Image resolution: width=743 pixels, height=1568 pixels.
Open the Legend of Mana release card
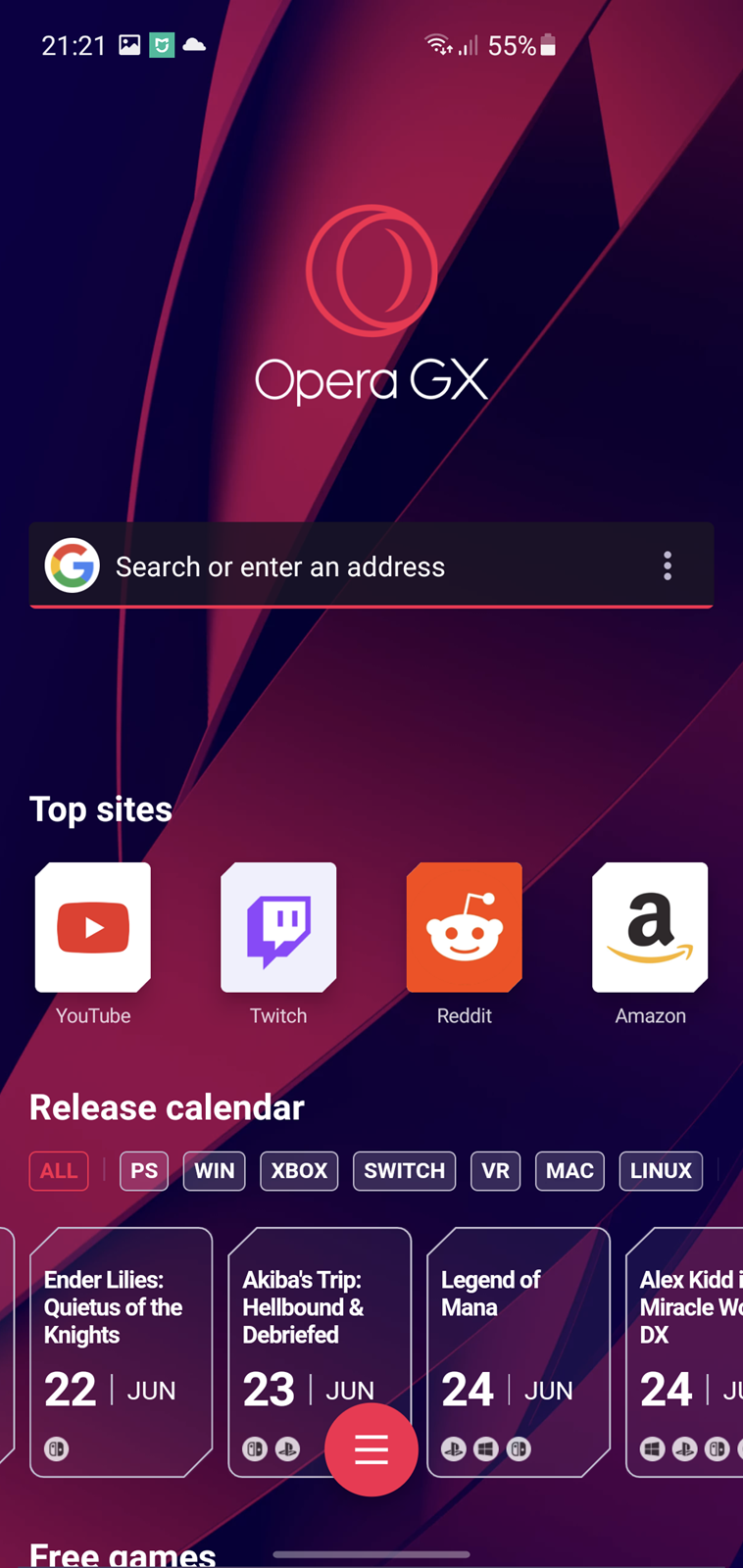pyautogui.click(x=519, y=1352)
